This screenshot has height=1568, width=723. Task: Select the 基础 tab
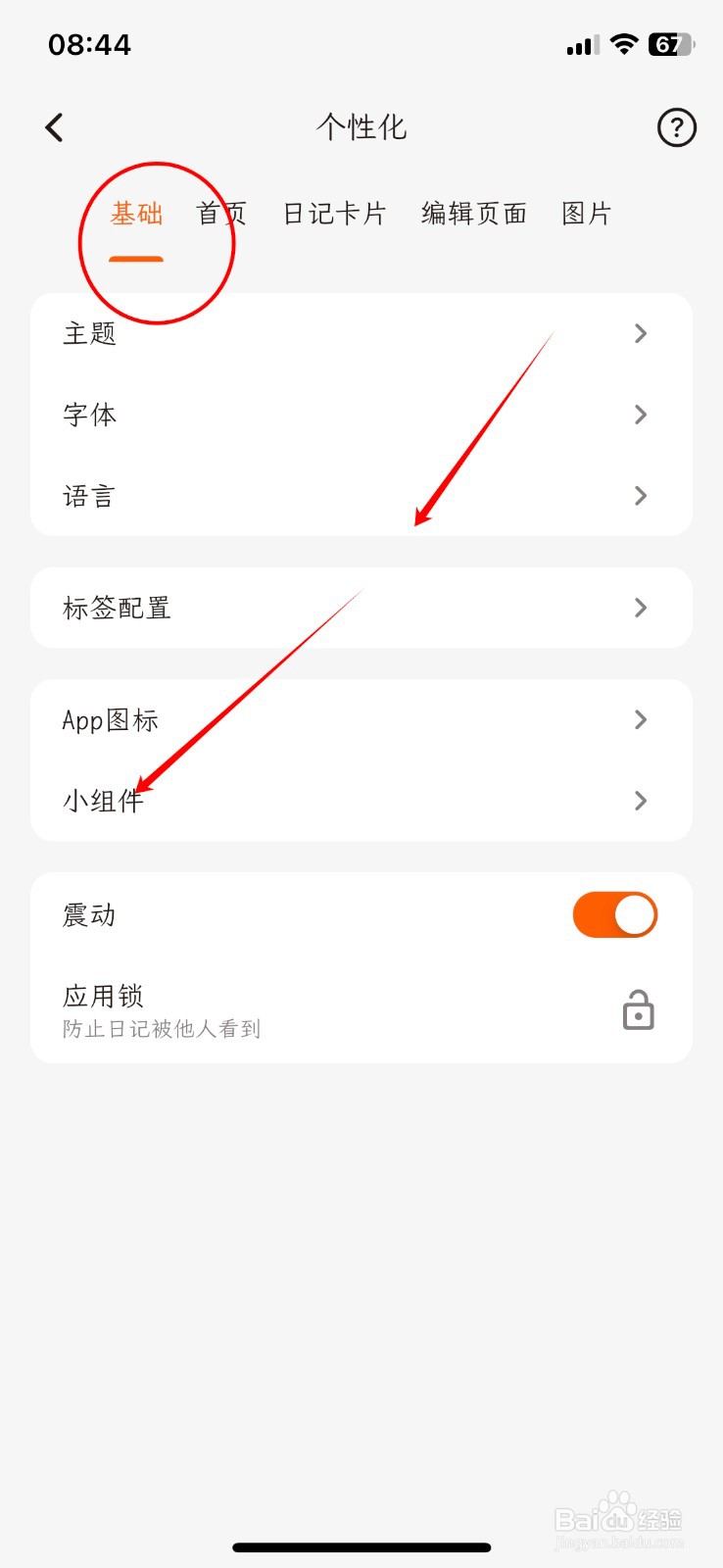pos(135,214)
